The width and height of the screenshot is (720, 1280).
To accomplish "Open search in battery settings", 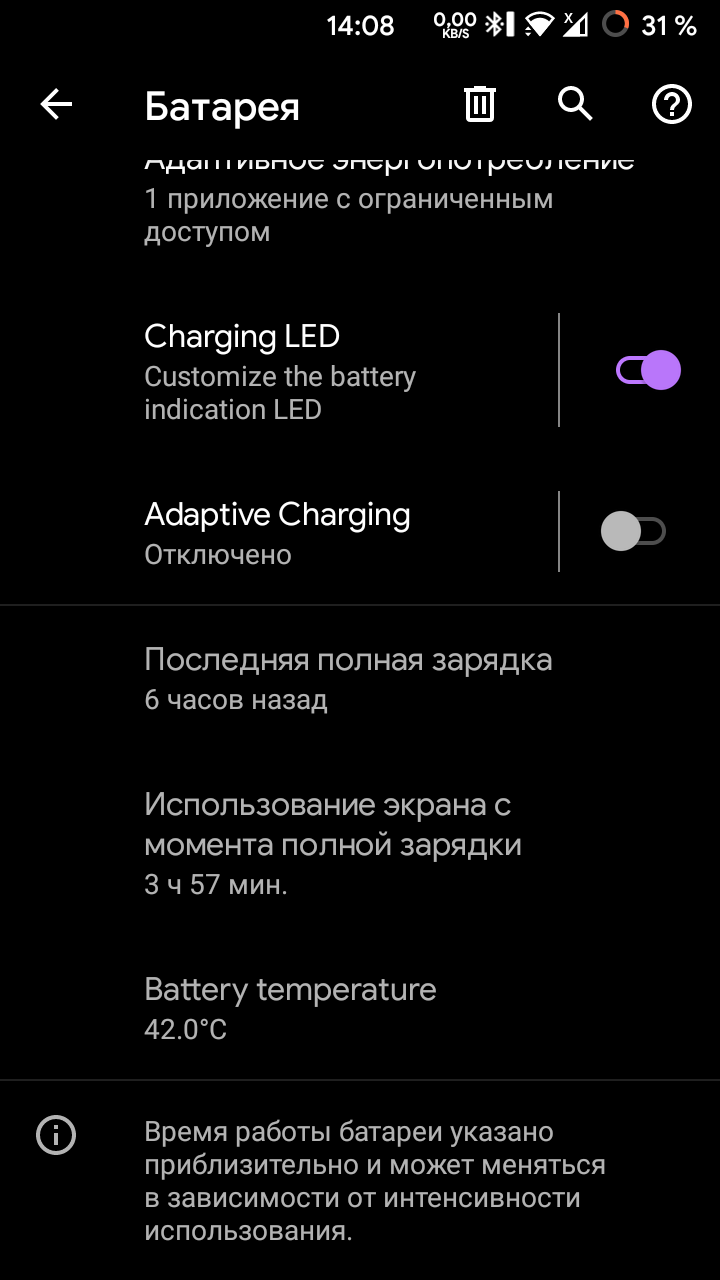I will [576, 103].
